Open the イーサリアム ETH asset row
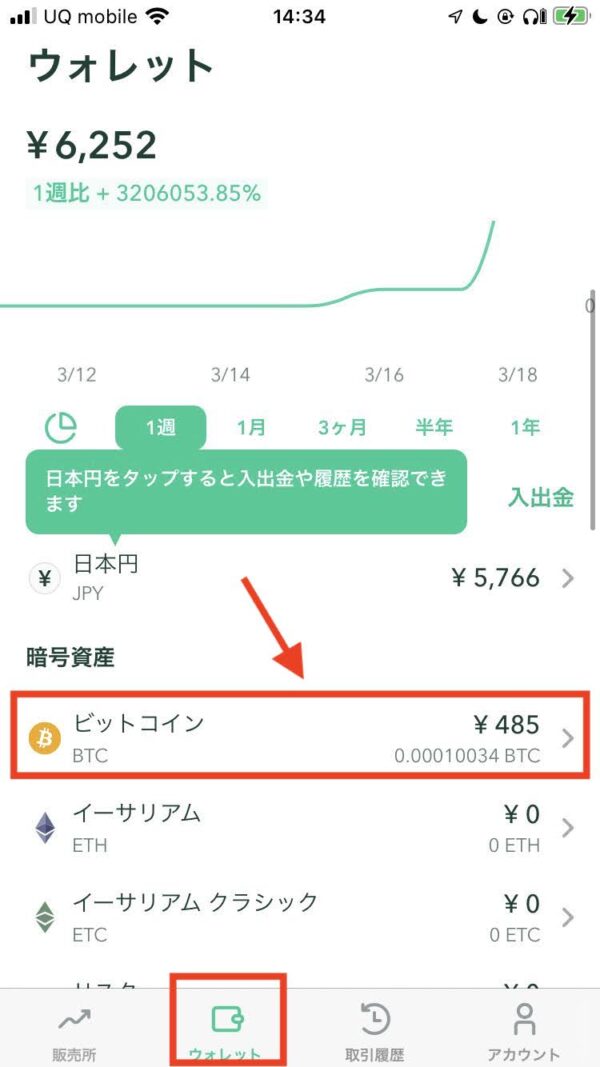Screen dimensions: 600x1067 click(300, 828)
